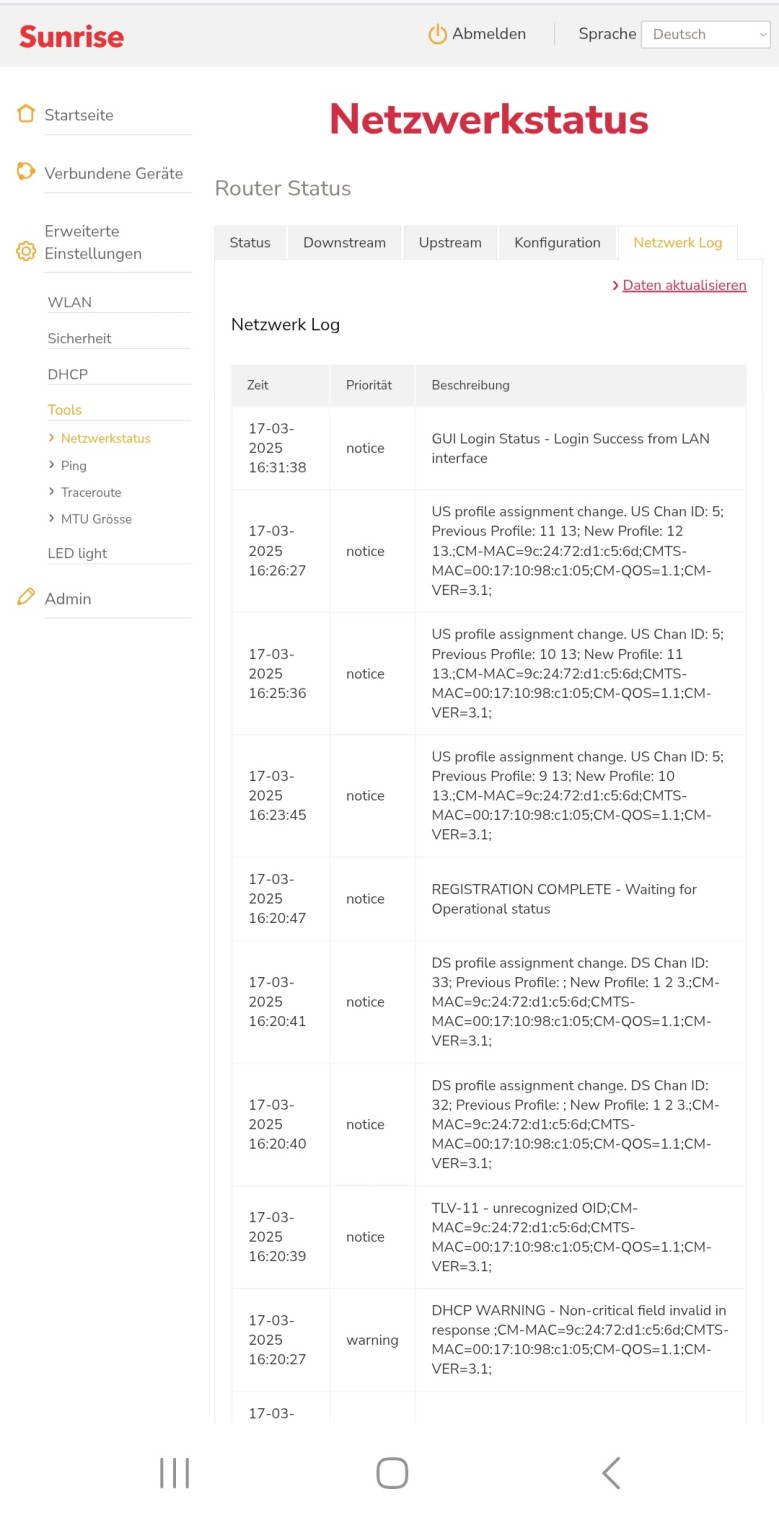Open the Sprache language dropdown
The image size is (779, 1520).
pyautogui.click(x=705, y=34)
